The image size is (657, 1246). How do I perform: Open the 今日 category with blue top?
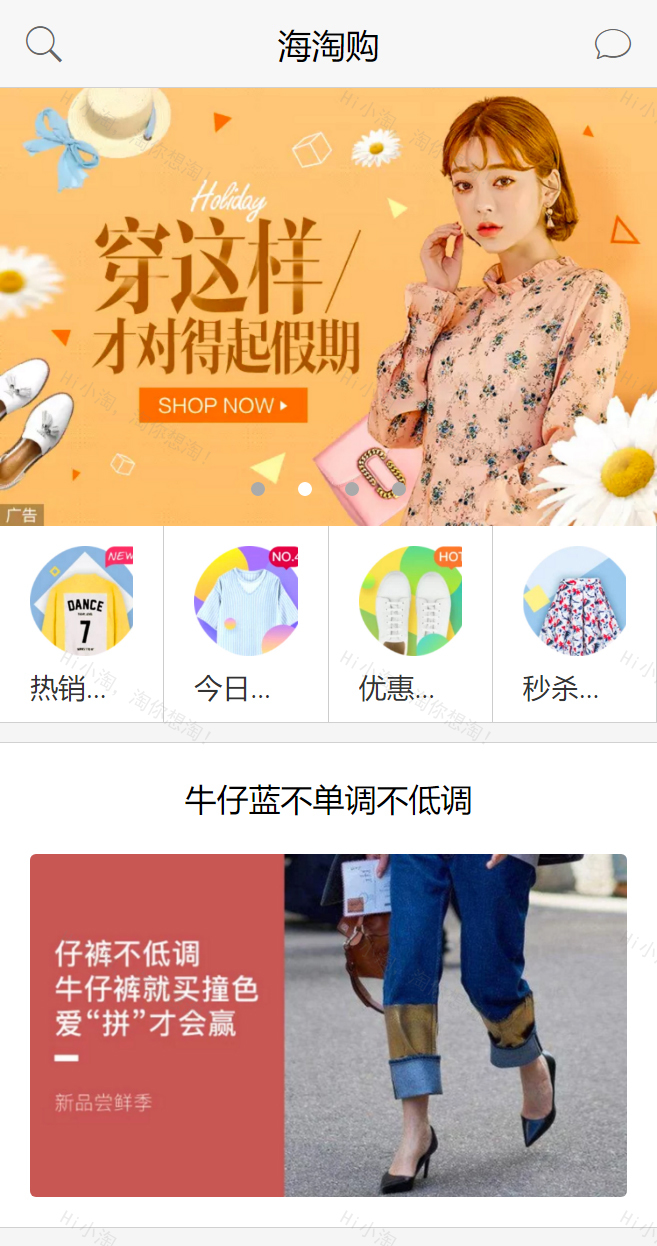246,623
